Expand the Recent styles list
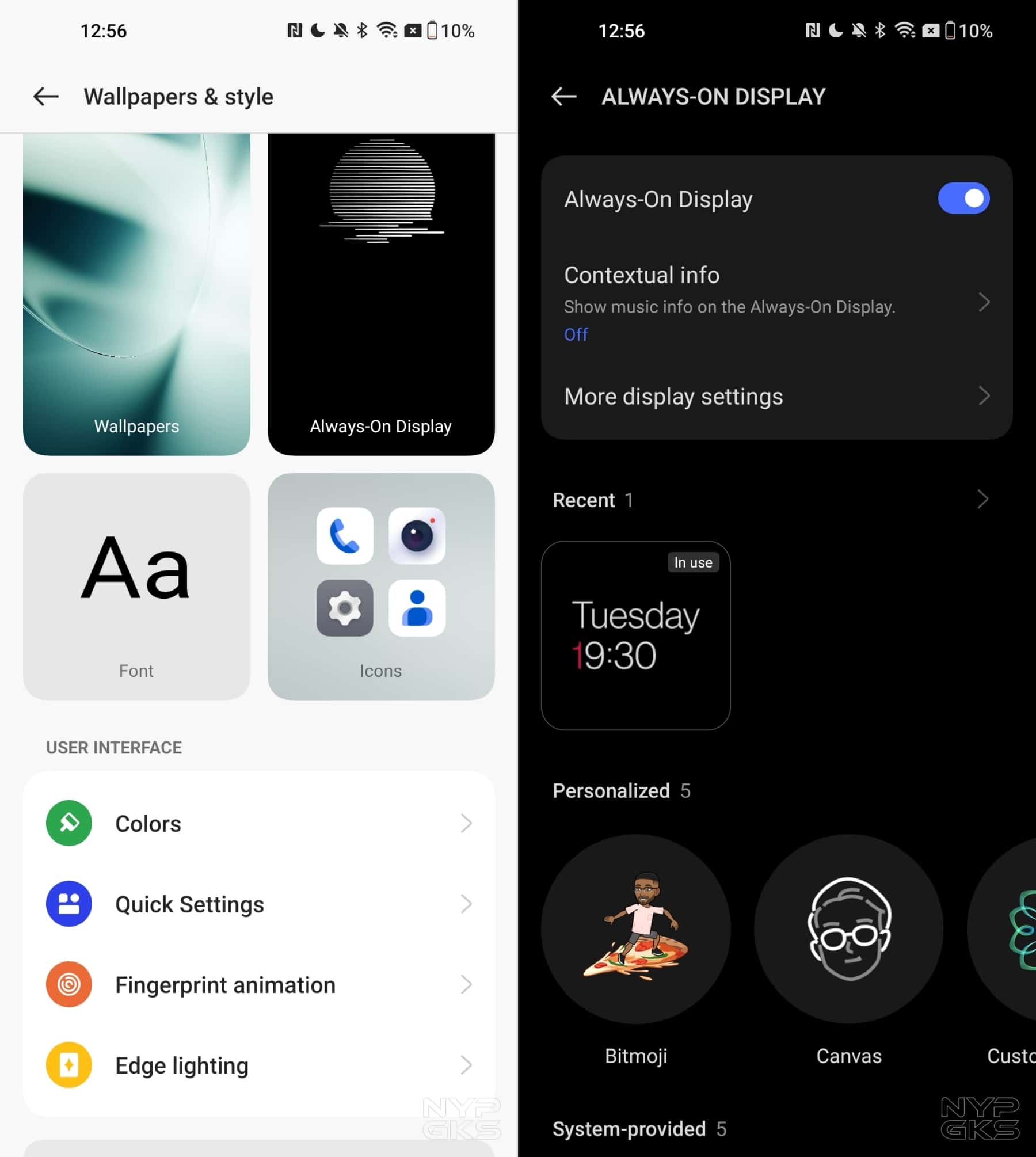This screenshot has height=1157, width=1036. click(982, 500)
